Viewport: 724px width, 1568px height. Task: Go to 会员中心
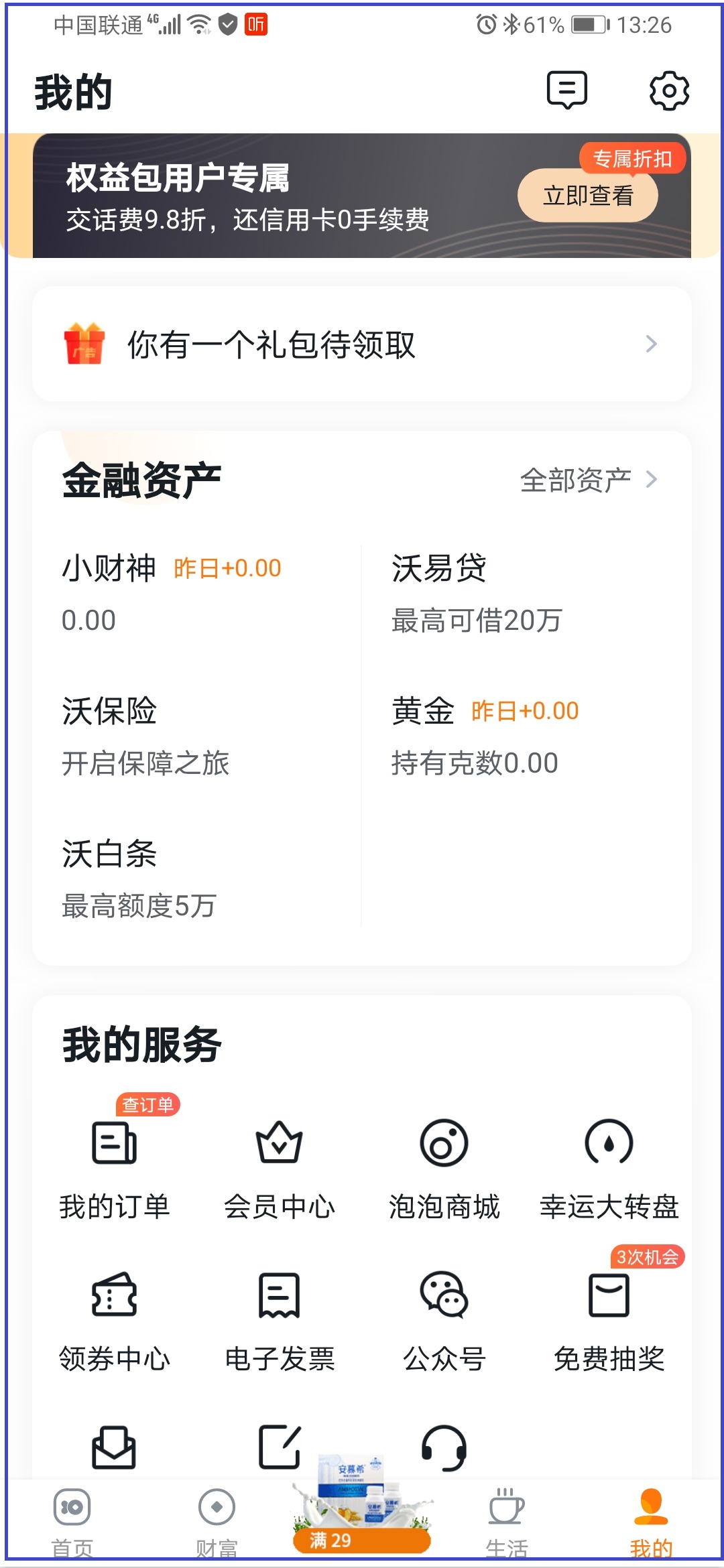tap(280, 1167)
